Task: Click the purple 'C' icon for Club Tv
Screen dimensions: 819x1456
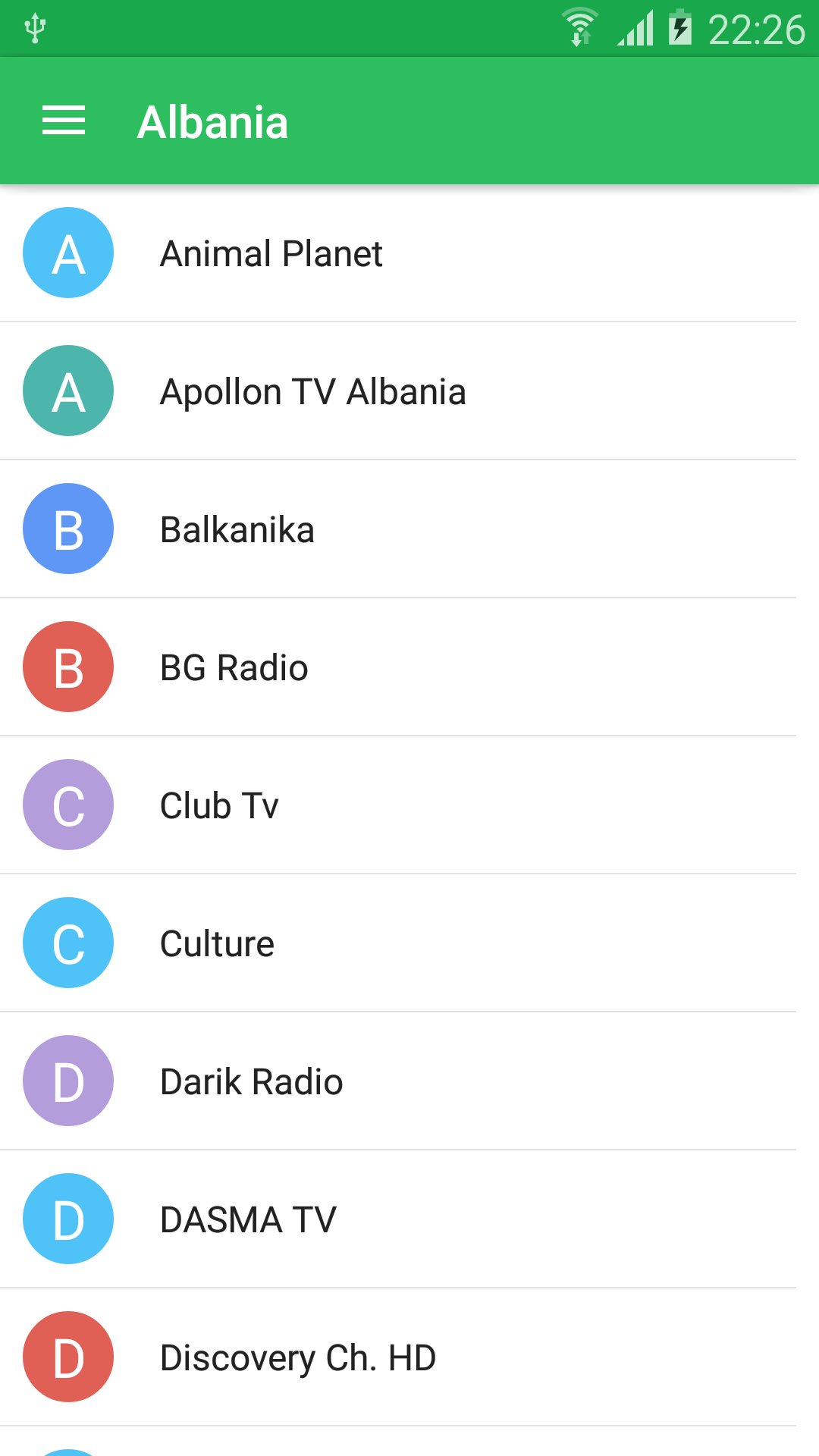Action: (x=67, y=805)
